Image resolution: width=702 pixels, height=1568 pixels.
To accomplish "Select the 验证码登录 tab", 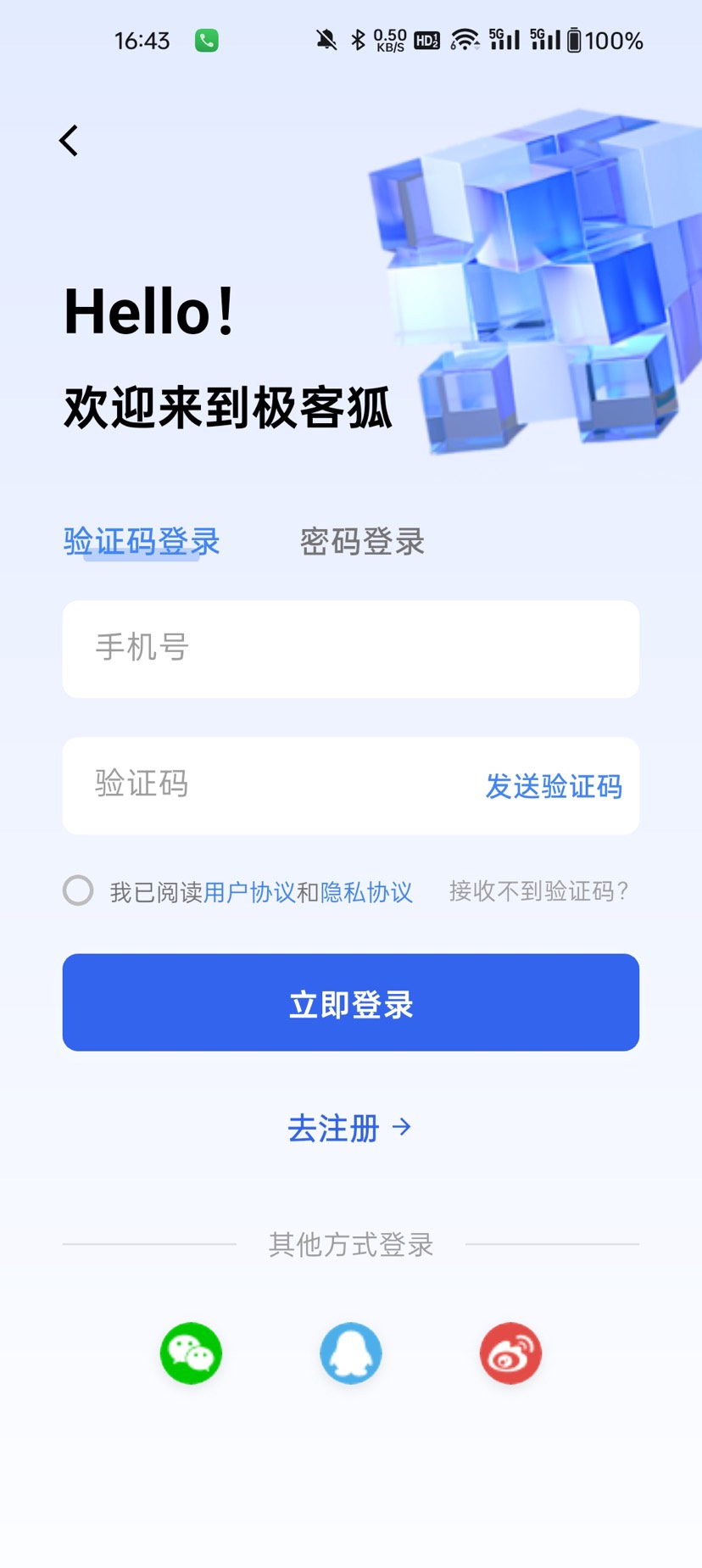I will [141, 541].
